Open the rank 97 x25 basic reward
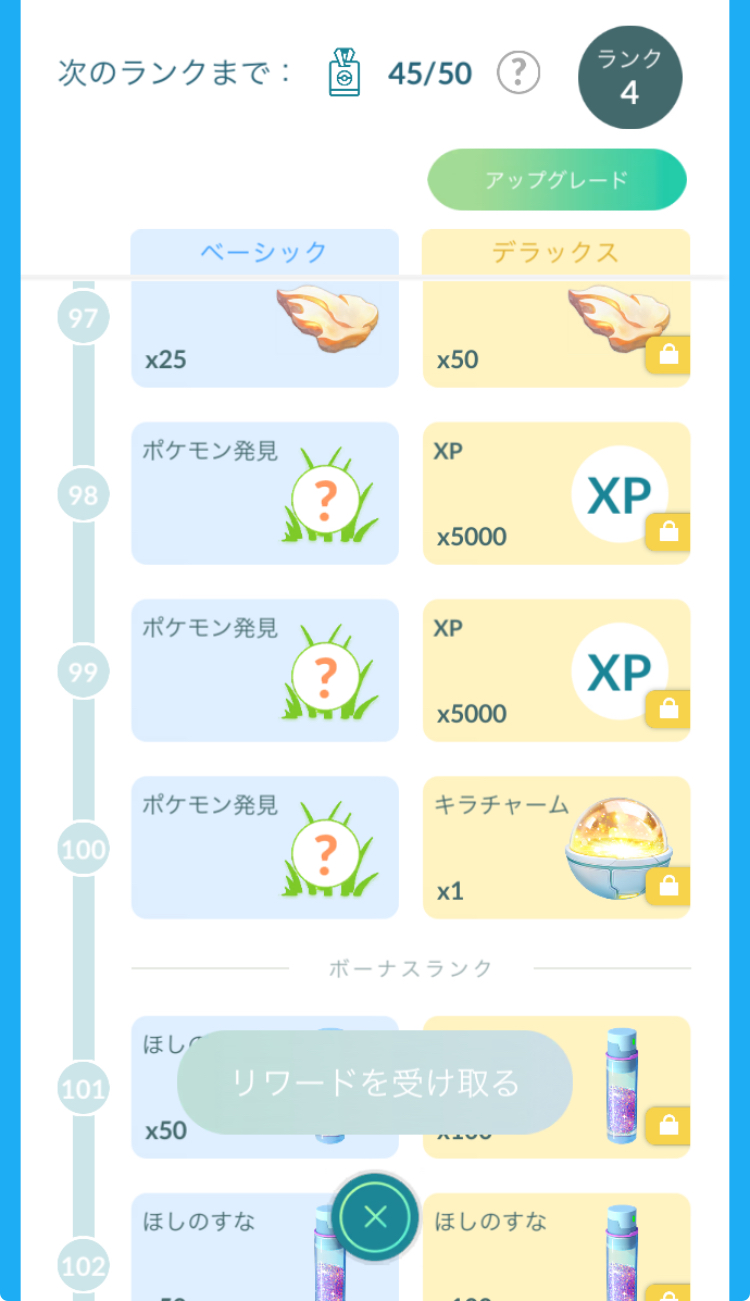The image size is (750, 1301). (265, 333)
